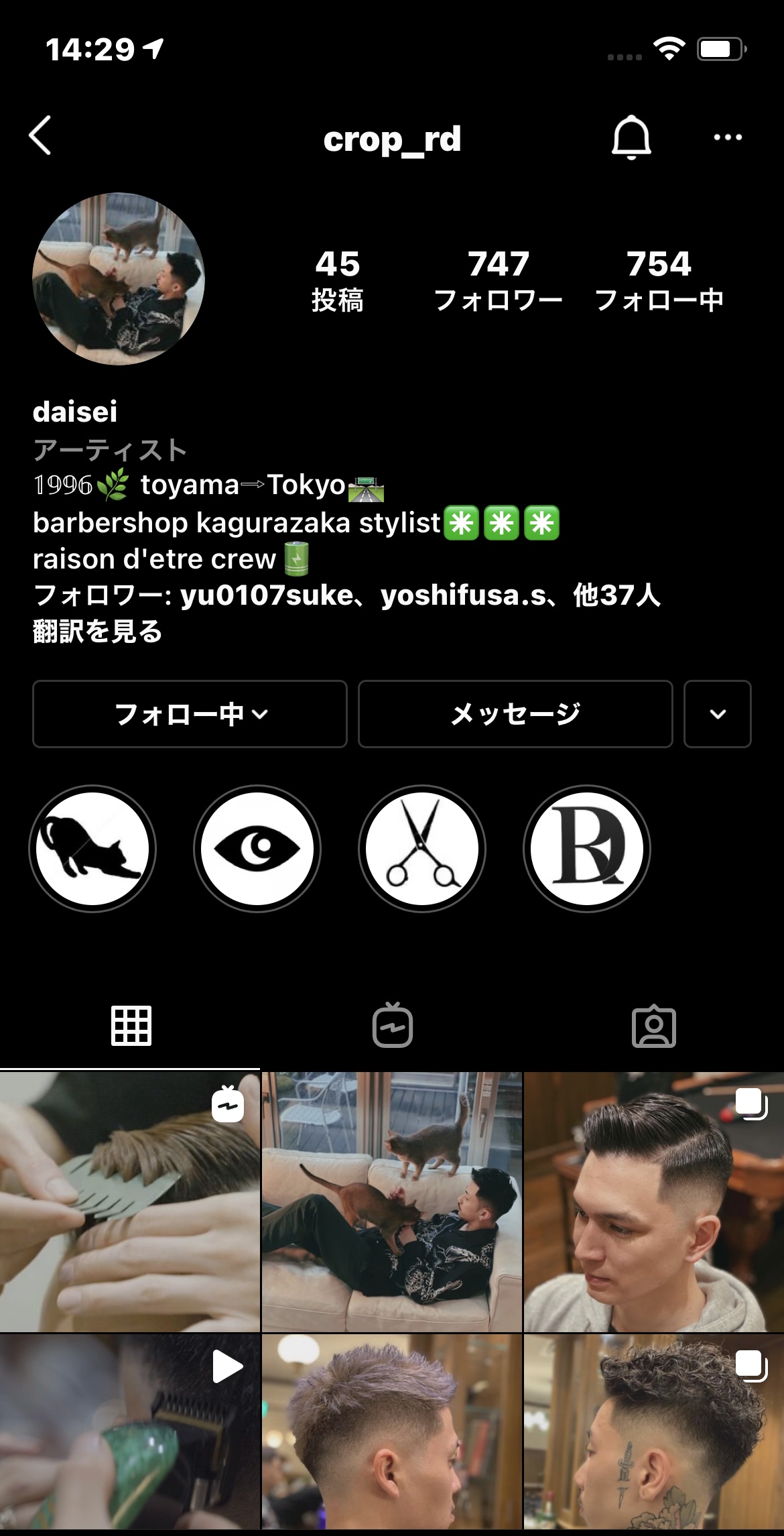Go back using the back arrow
Screen dimensions: 784x1536
[x=40, y=135]
